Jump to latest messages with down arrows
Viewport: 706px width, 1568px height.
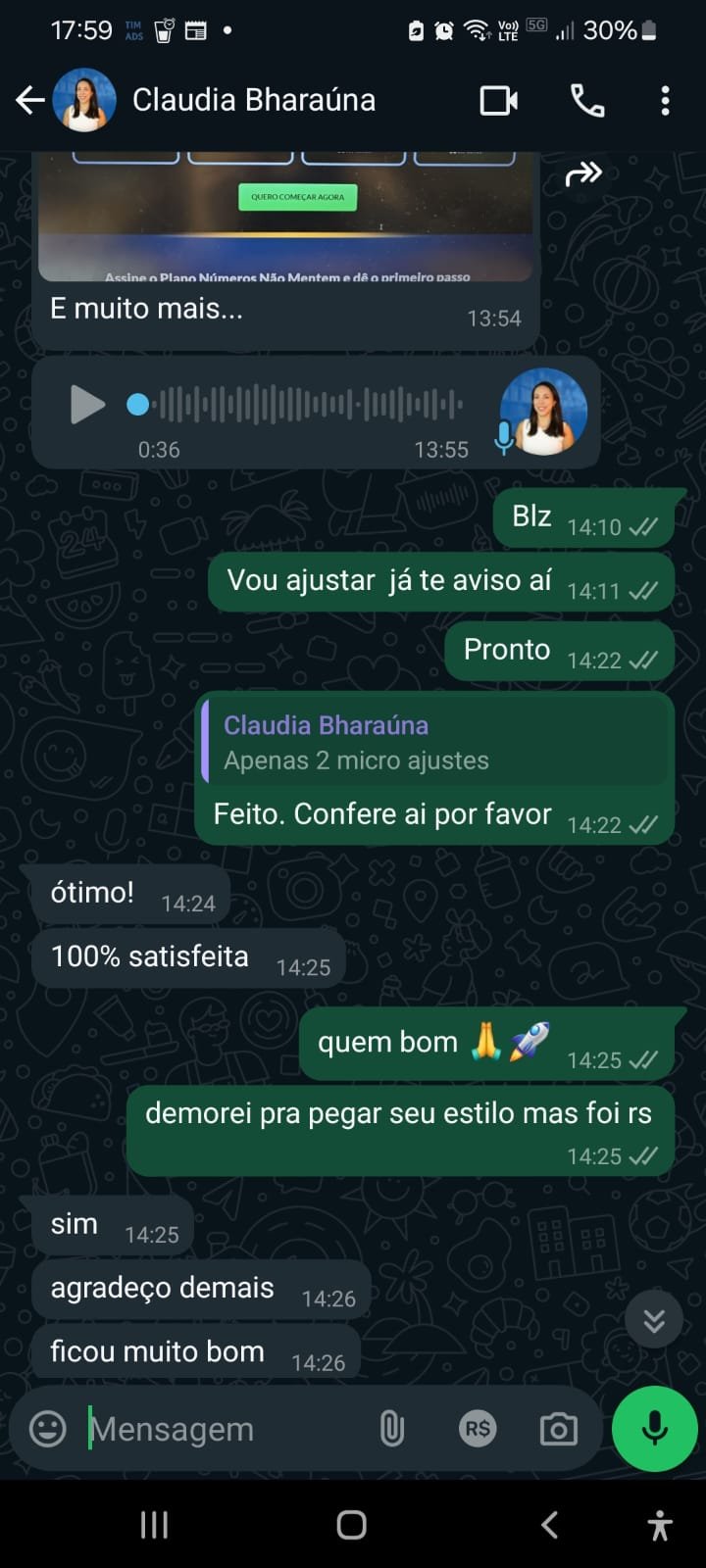[654, 1320]
